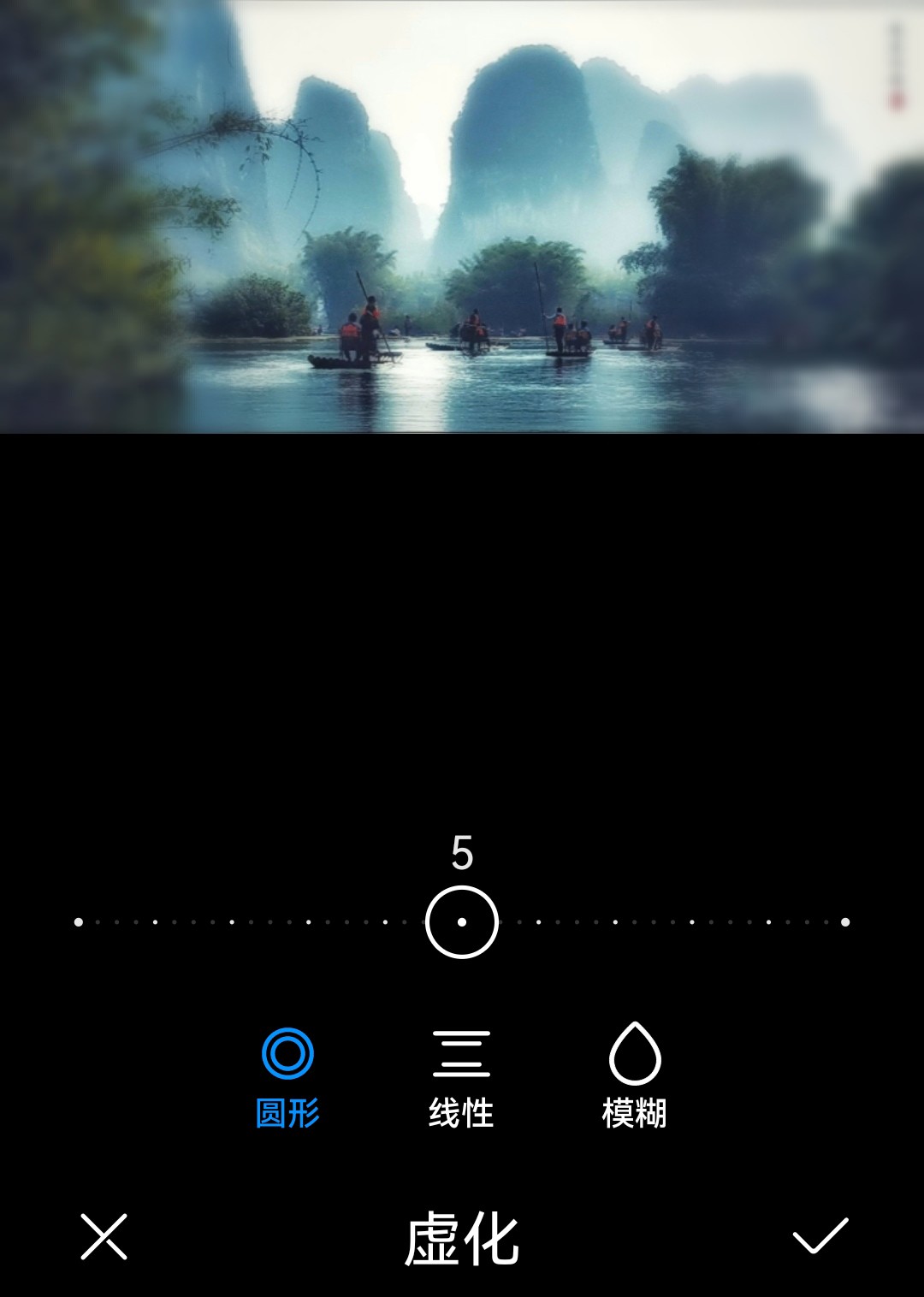This screenshot has height=1297, width=924.
Task: Switch to 模糊 full blur mode
Action: click(x=634, y=1076)
